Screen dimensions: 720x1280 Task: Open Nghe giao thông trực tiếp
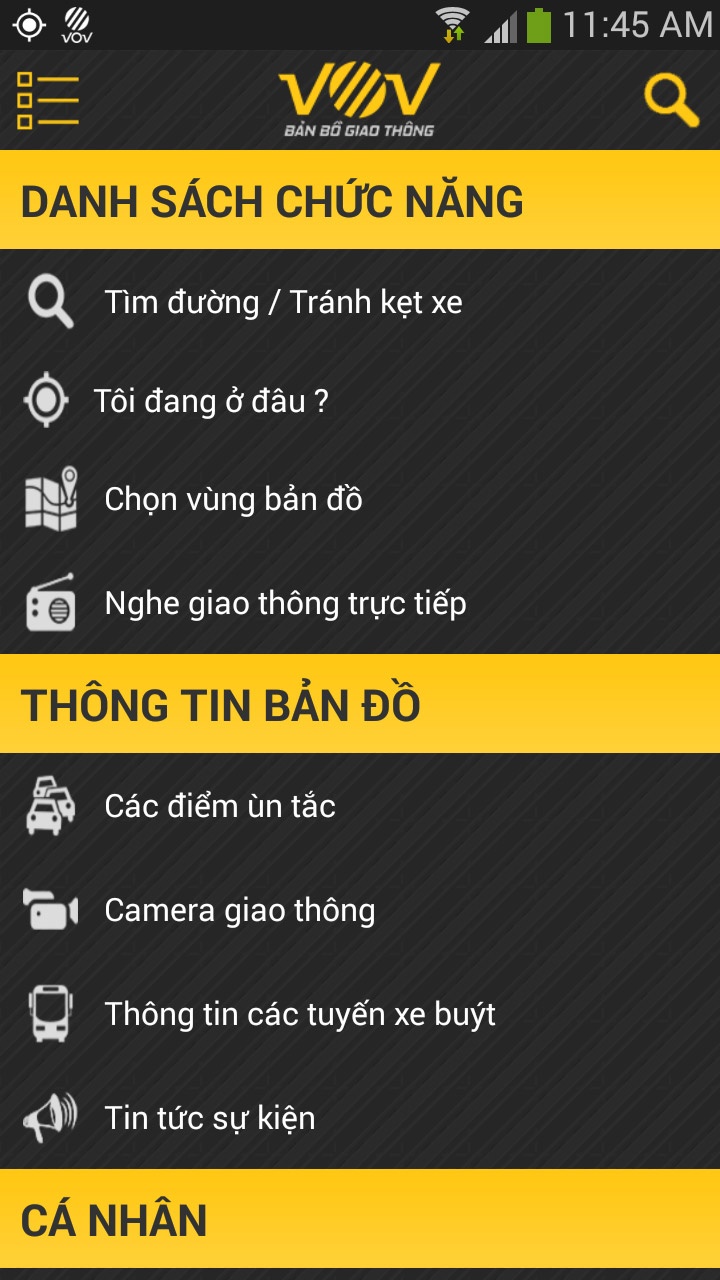[x=285, y=603]
